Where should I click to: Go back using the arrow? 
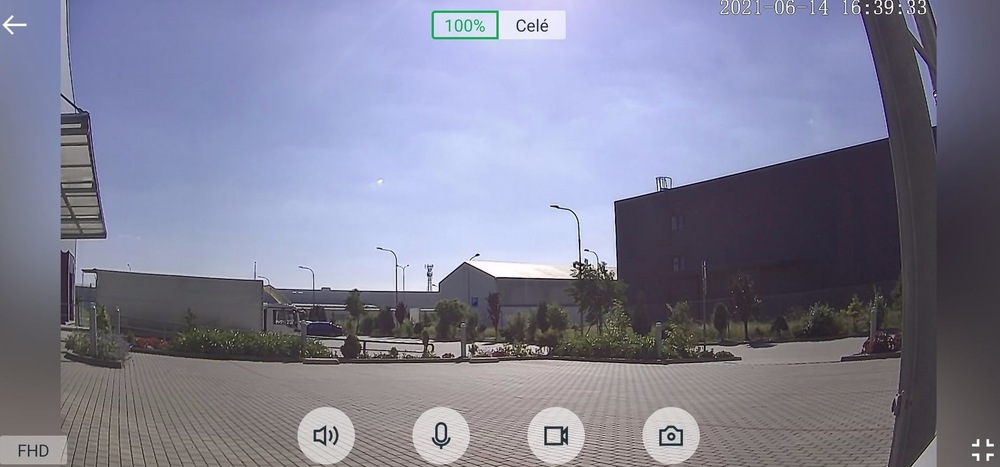14,25
